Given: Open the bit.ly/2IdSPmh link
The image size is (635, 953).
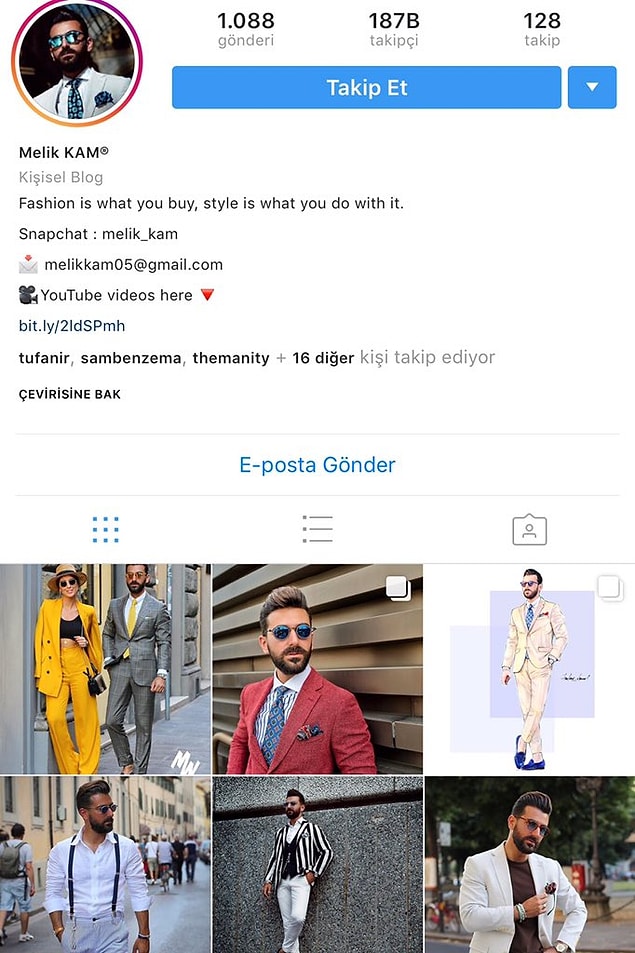Looking at the screenshot, I should (72, 326).
